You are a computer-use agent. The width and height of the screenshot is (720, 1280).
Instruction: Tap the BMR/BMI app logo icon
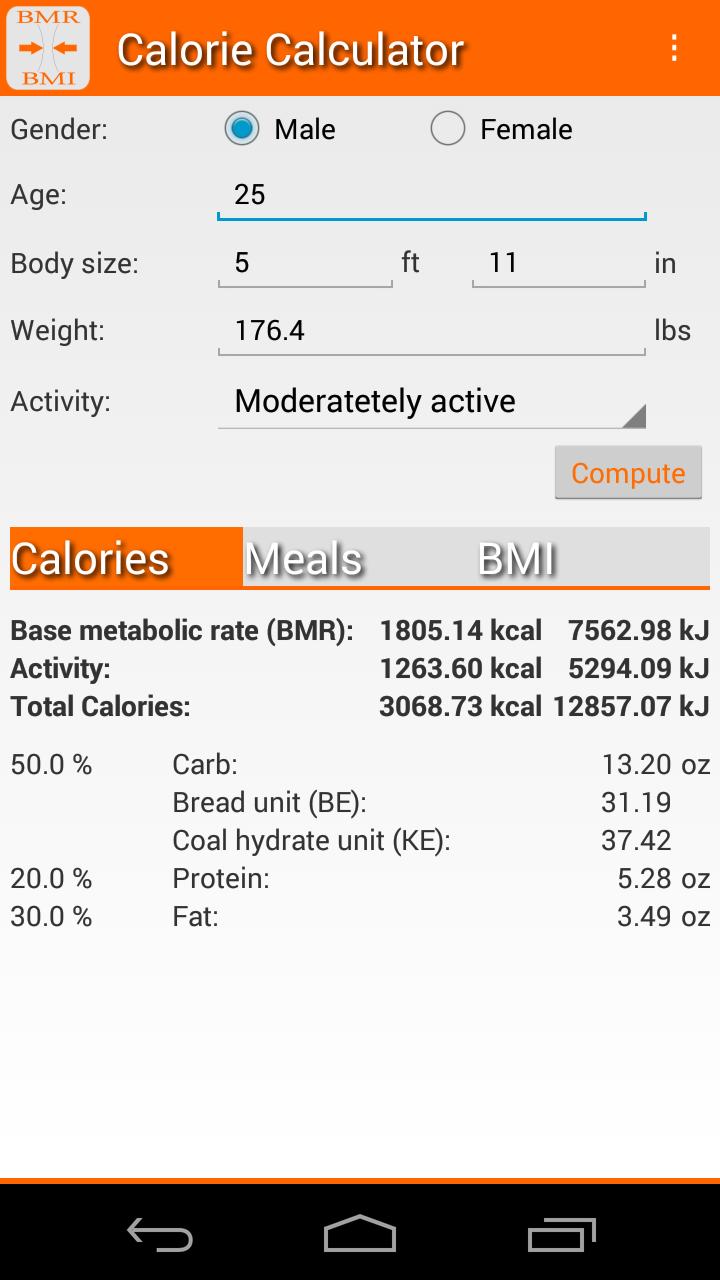pos(48,48)
